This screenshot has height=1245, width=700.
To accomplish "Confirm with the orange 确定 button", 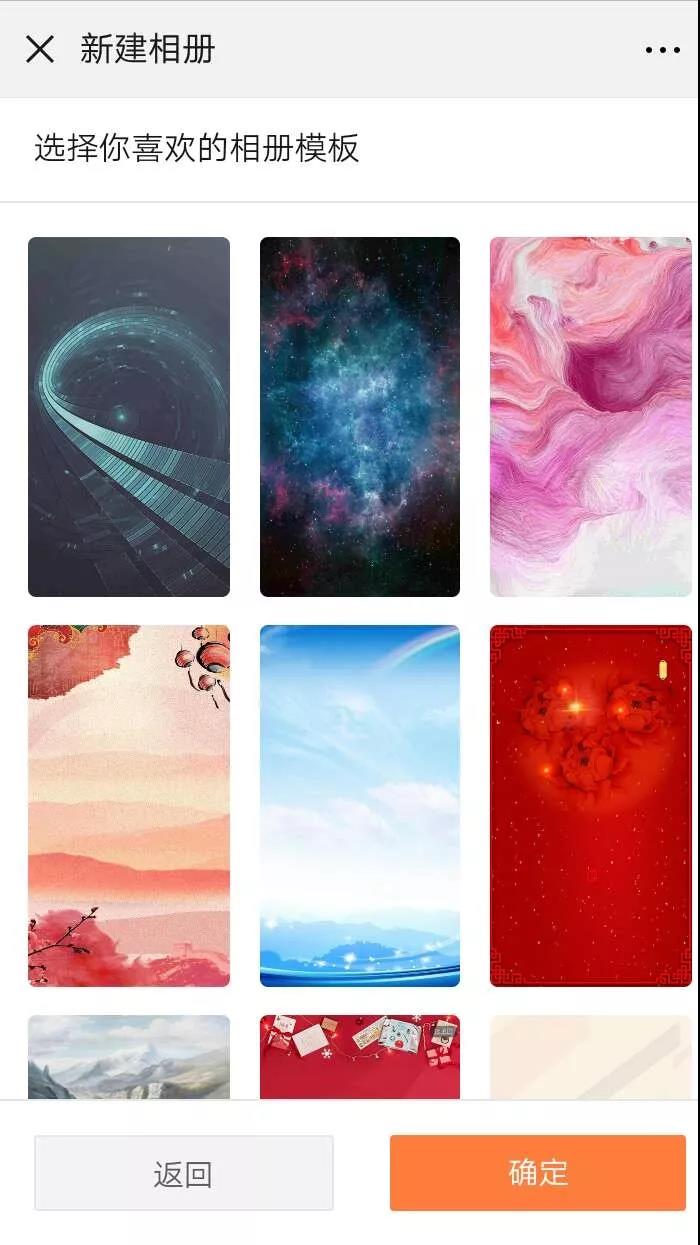I will pos(538,1173).
